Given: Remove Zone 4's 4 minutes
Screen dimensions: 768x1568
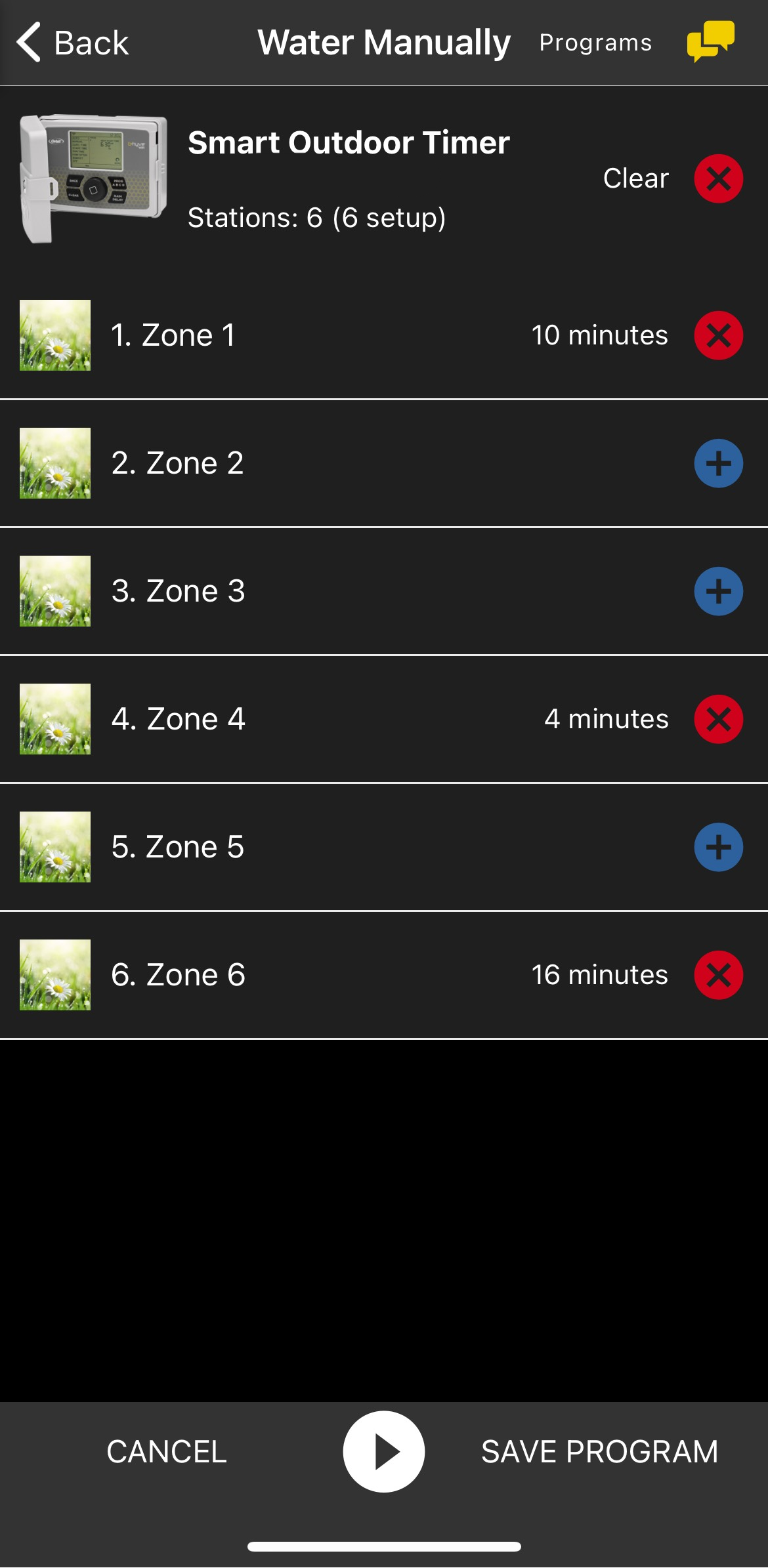Looking at the screenshot, I should click(x=718, y=719).
